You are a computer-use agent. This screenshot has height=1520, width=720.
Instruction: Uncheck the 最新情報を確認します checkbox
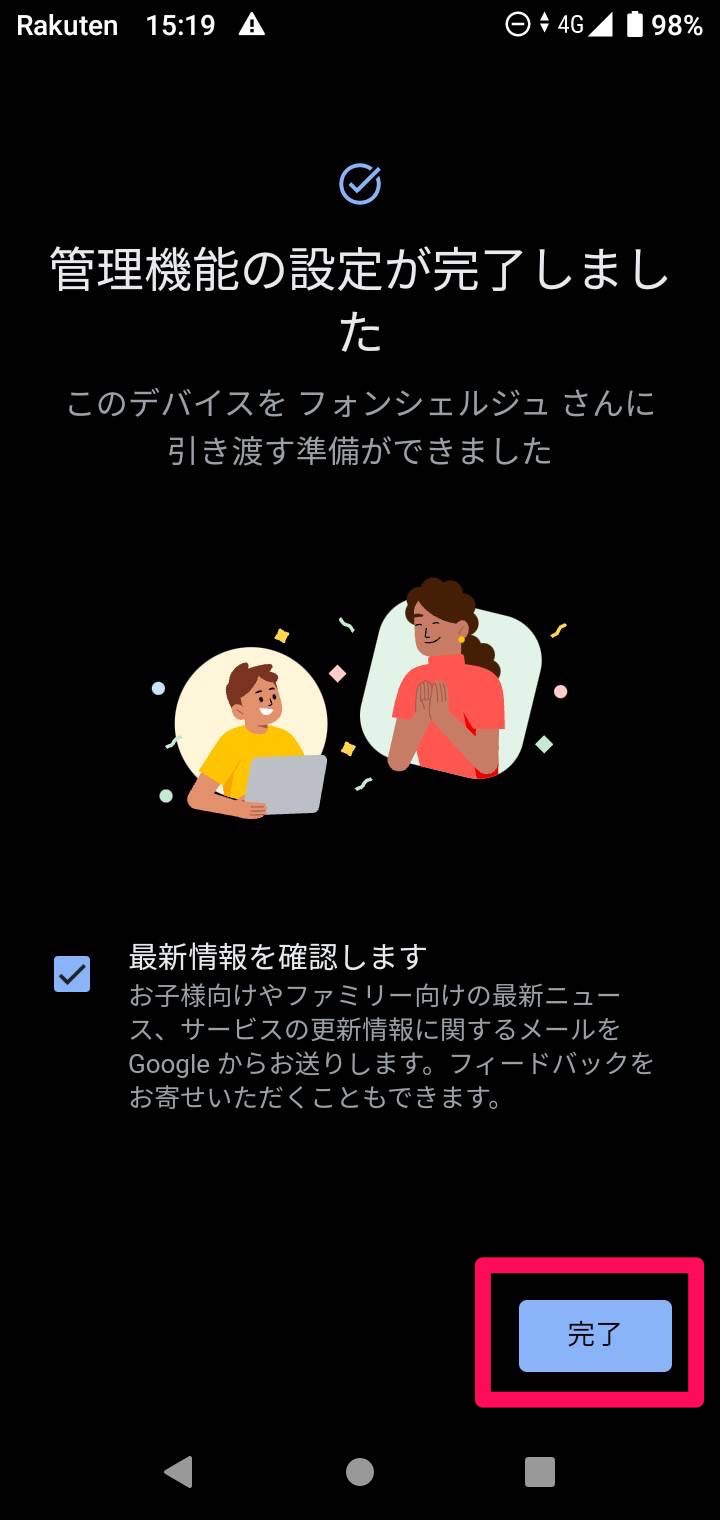click(72, 974)
